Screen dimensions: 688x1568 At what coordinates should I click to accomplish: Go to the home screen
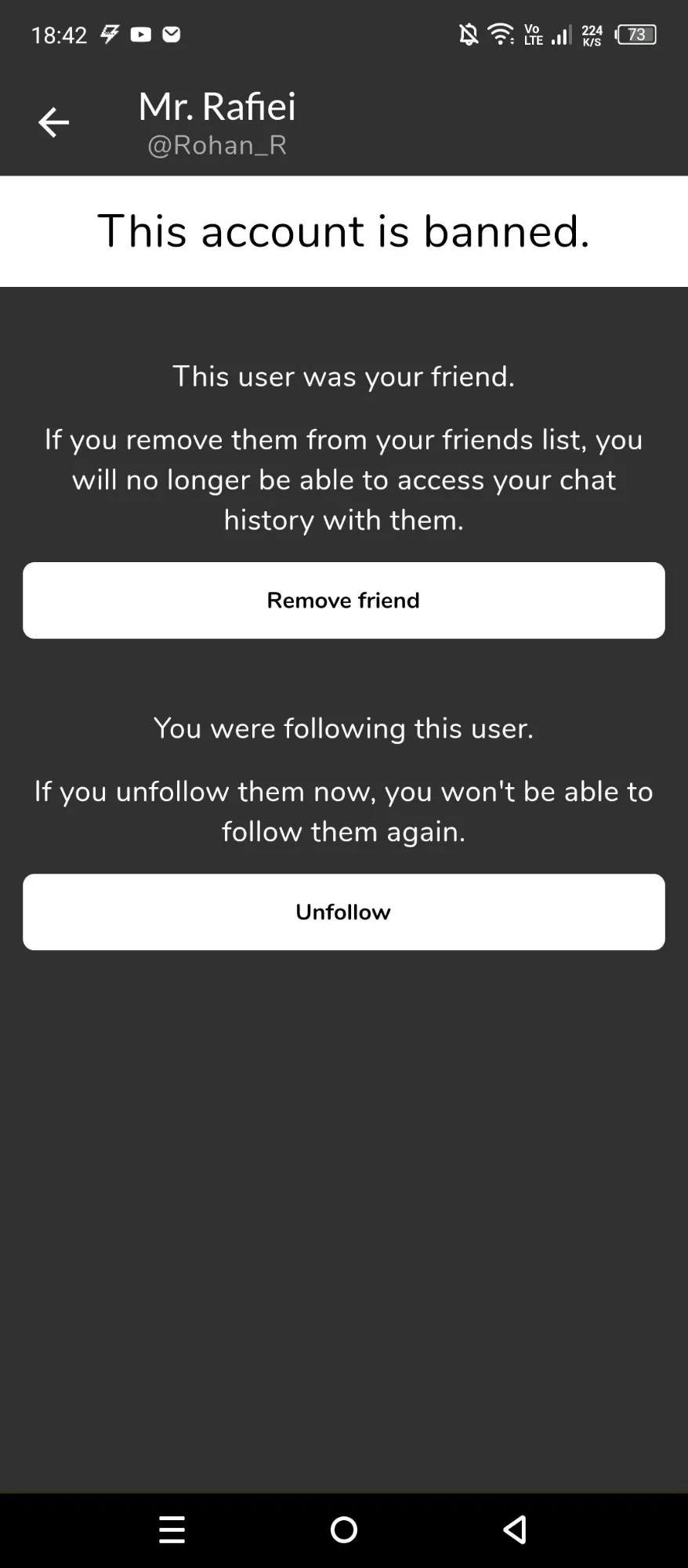click(x=344, y=1530)
